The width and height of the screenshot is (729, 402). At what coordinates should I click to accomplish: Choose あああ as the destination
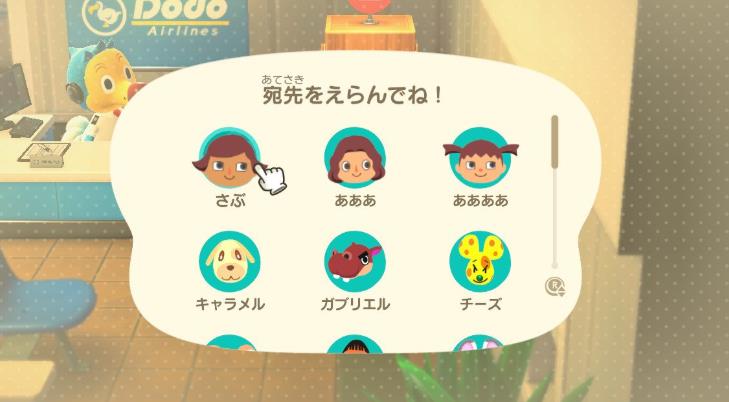(355, 160)
